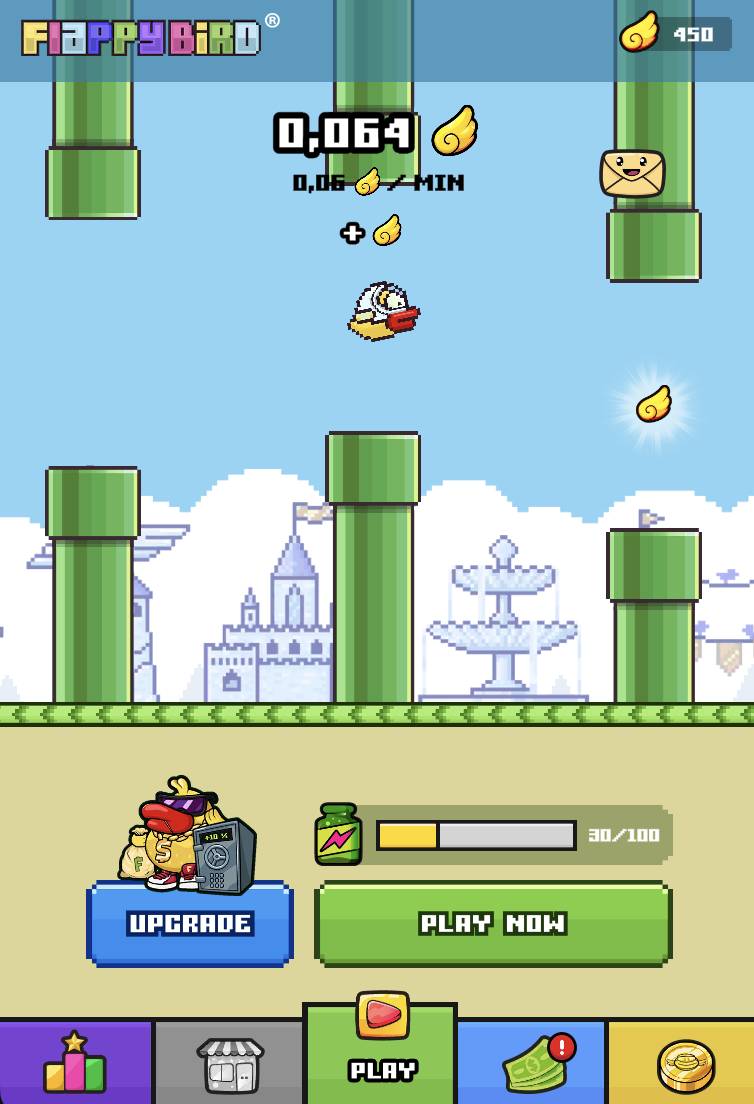Viewport: 754px width, 1104px height.
Task: Start a game with Play Now
Action: point(493,923)
